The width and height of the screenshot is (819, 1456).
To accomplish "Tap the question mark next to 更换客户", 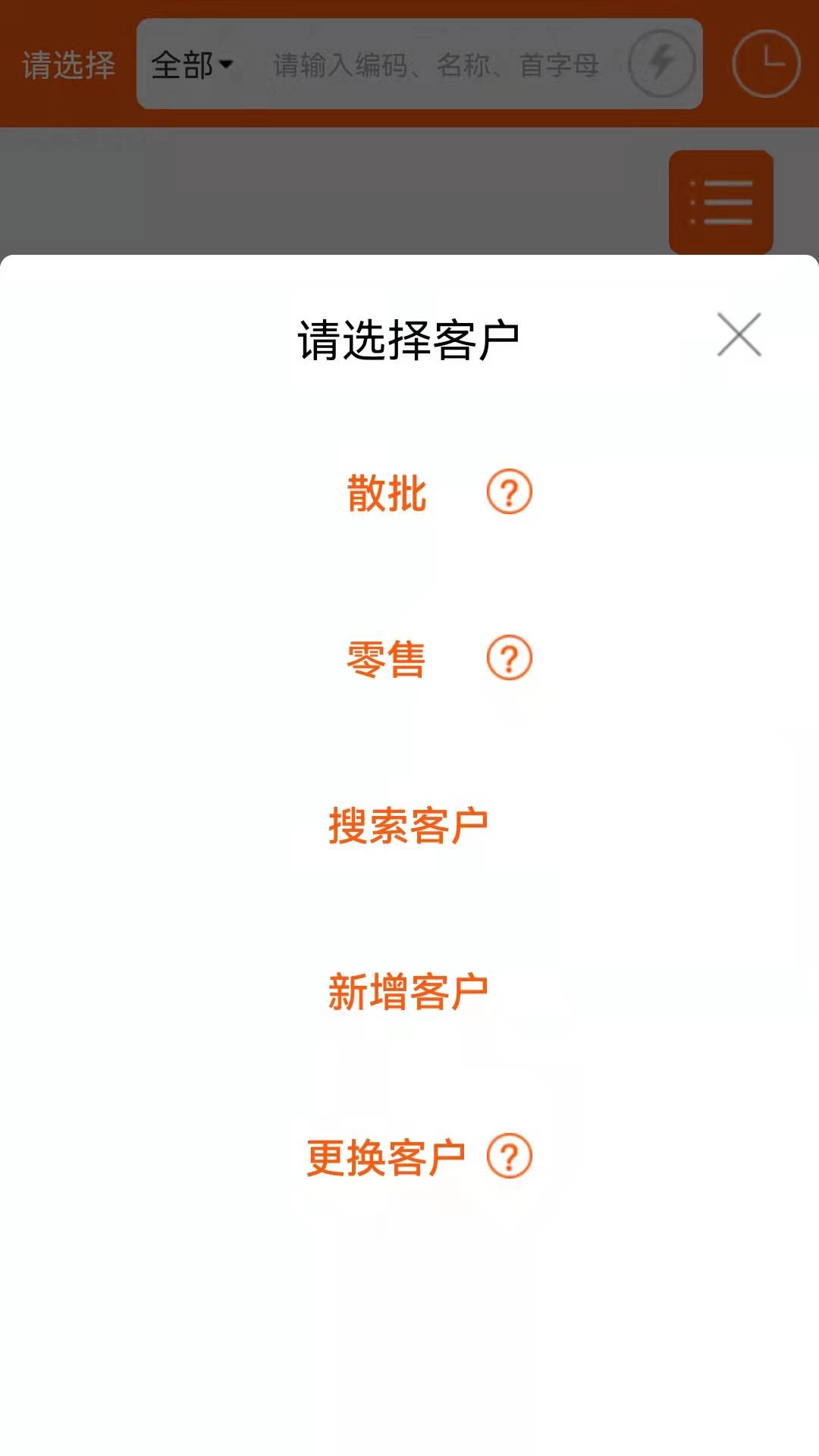I will (x=510, y=1156).
